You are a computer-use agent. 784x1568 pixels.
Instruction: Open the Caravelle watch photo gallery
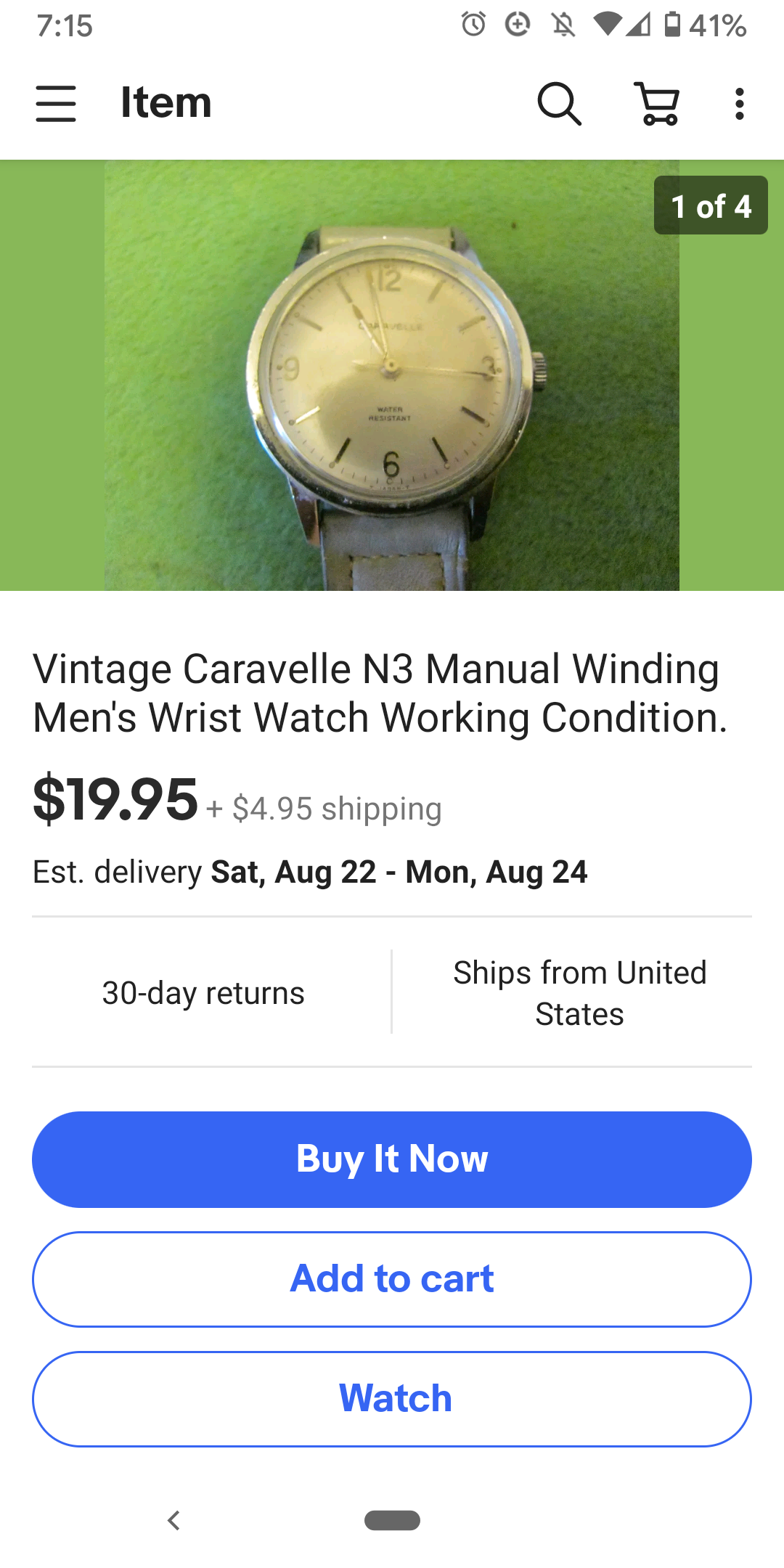tap(392, 375)
